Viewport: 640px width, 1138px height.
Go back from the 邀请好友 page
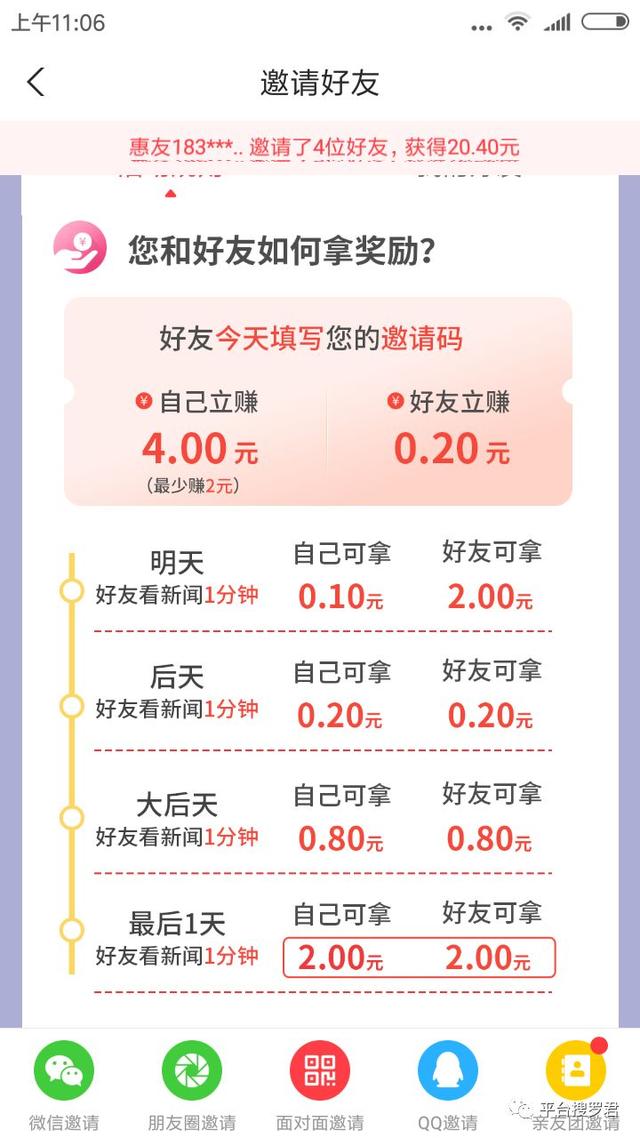point(36,82)
